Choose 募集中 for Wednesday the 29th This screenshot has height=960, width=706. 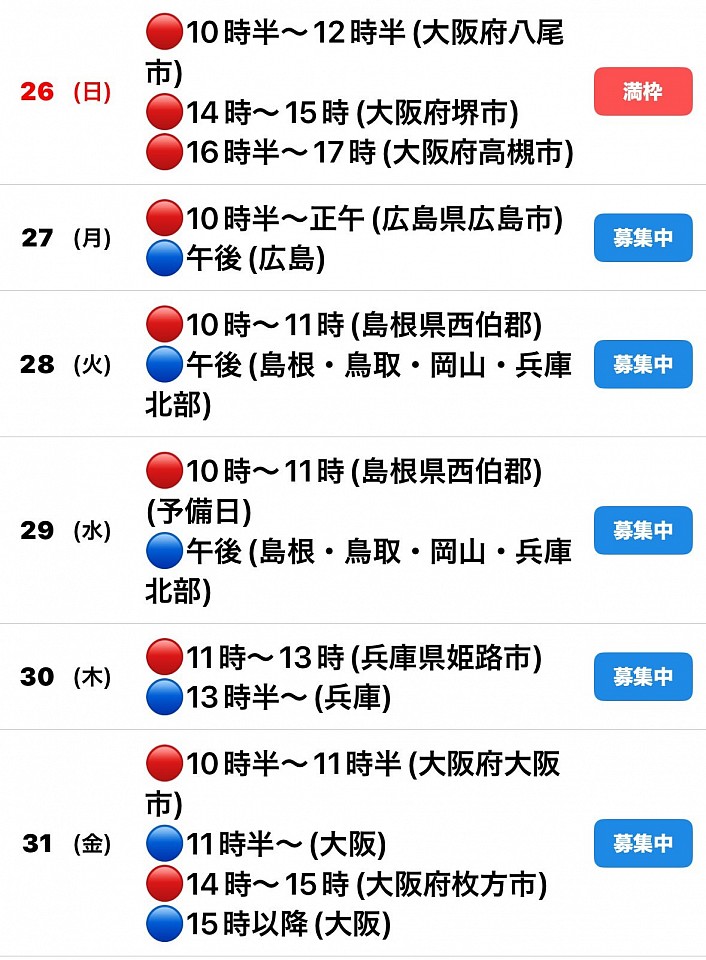click(x=642, y=530)
